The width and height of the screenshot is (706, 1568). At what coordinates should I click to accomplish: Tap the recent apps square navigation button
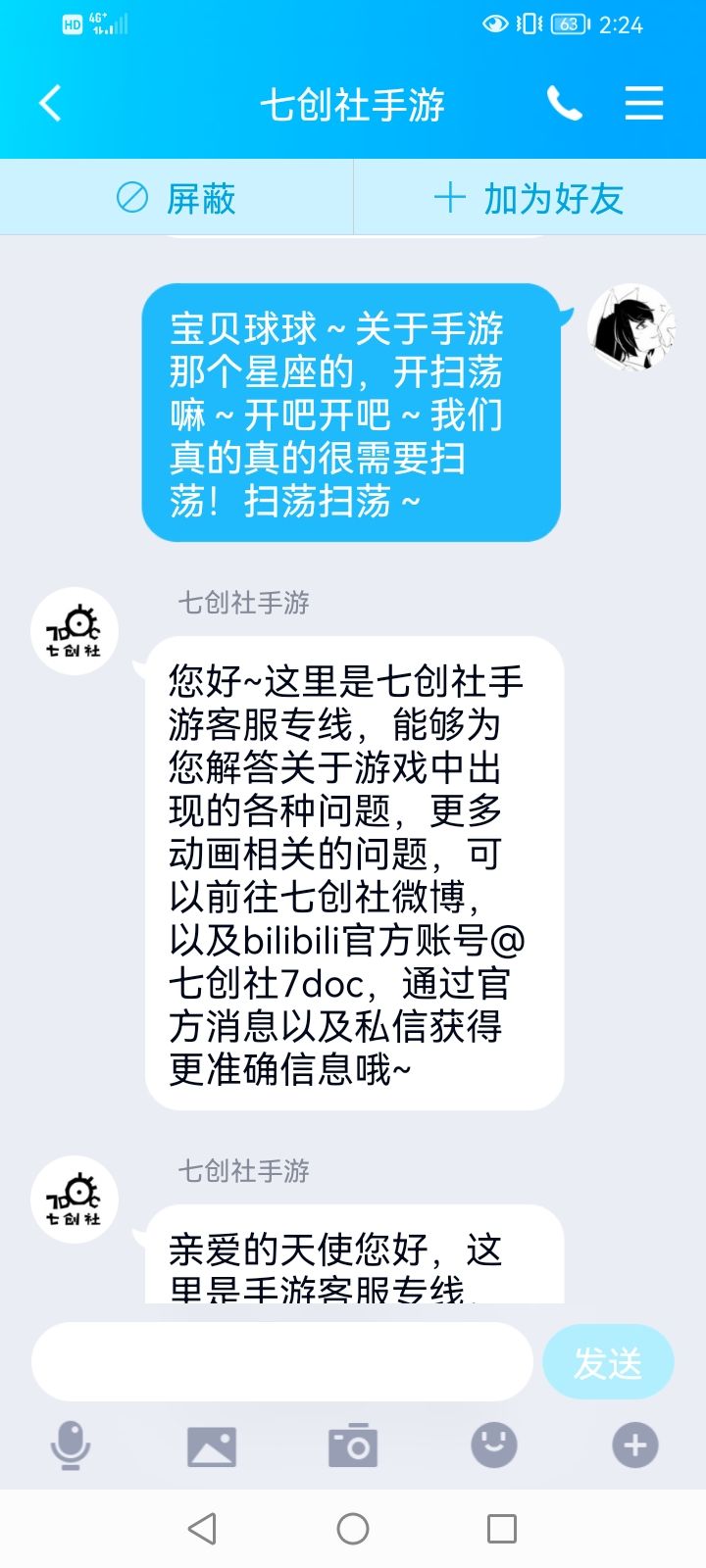[501, 1530]
